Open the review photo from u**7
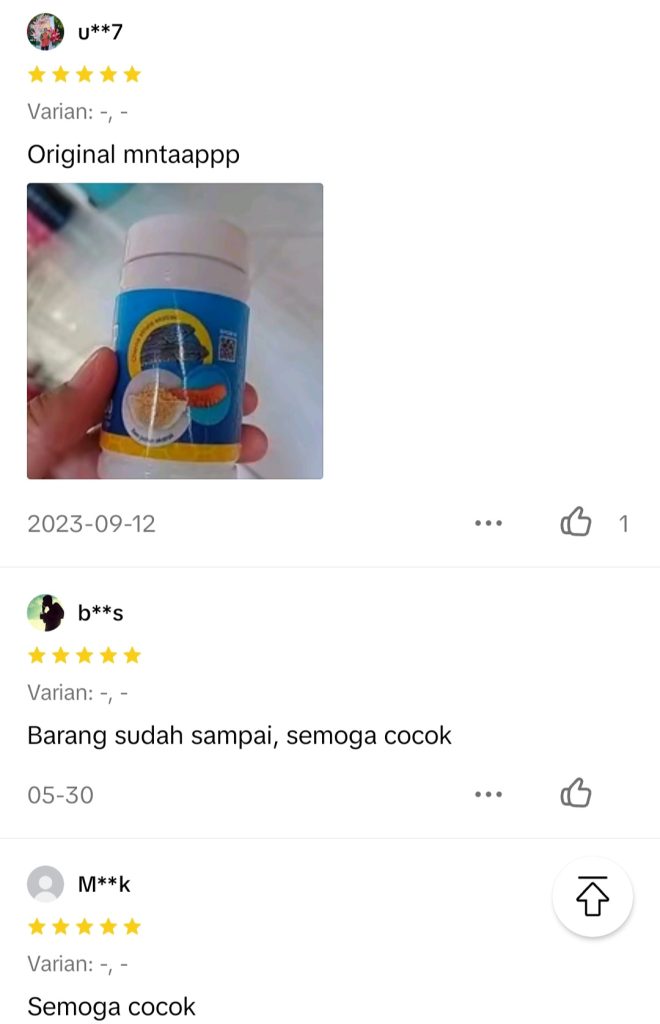Image resolution: width=660 pixels, height=1024 pixels. click(x=175, y=331)
